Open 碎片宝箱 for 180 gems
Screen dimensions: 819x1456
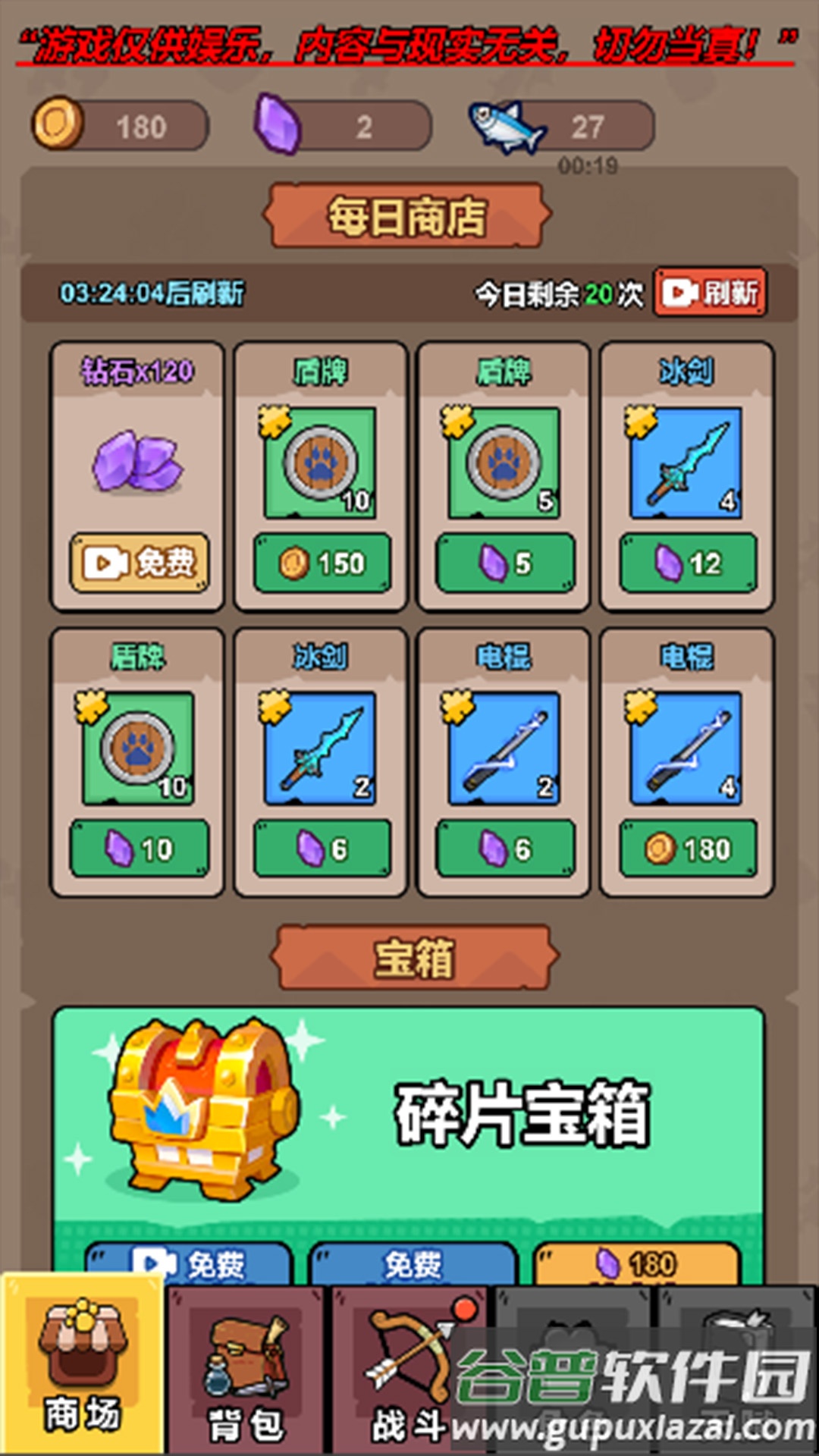click(637, 1263)
